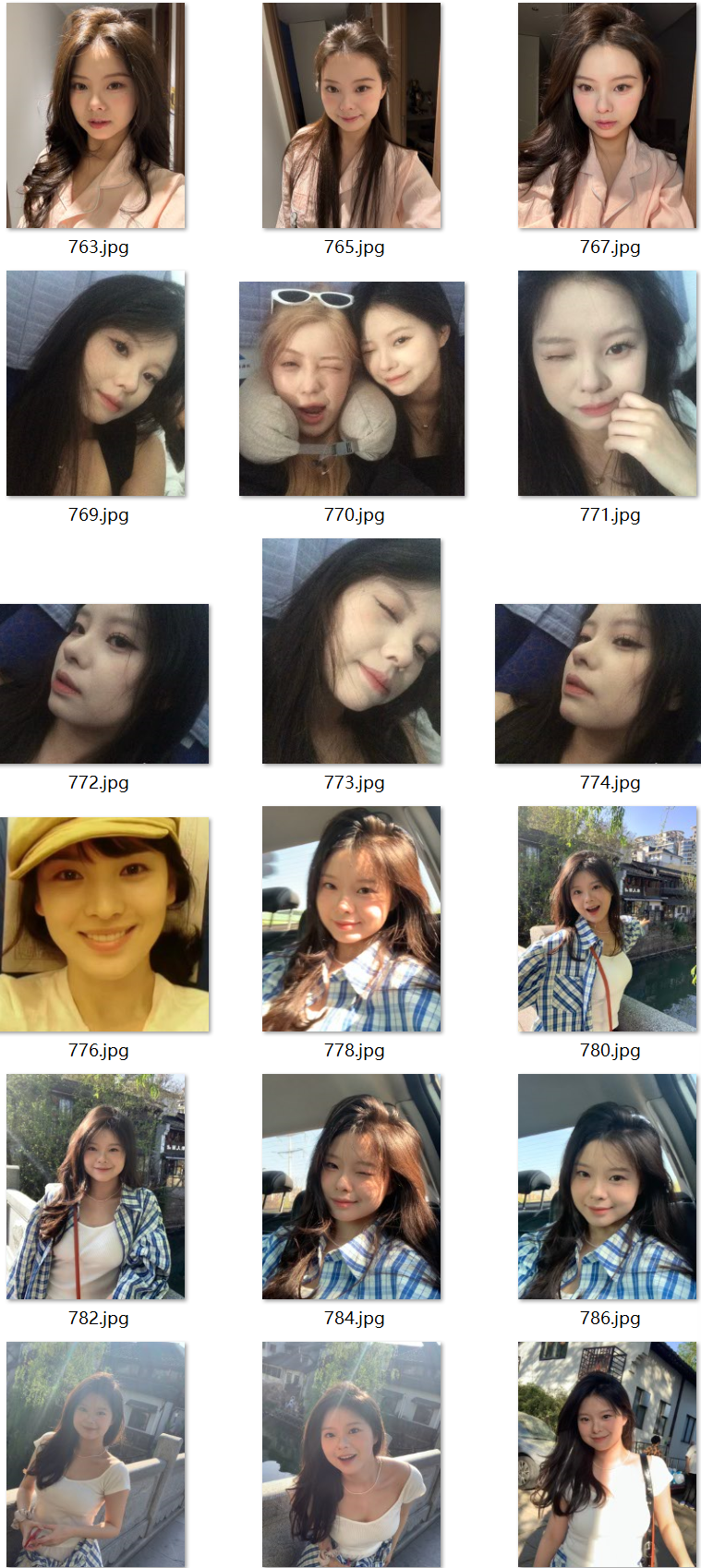Image resolution: width=701 pixels, height=1568 pixels.
Task: Open the photo named 765.jpg
Action: (x=351, y=115)
